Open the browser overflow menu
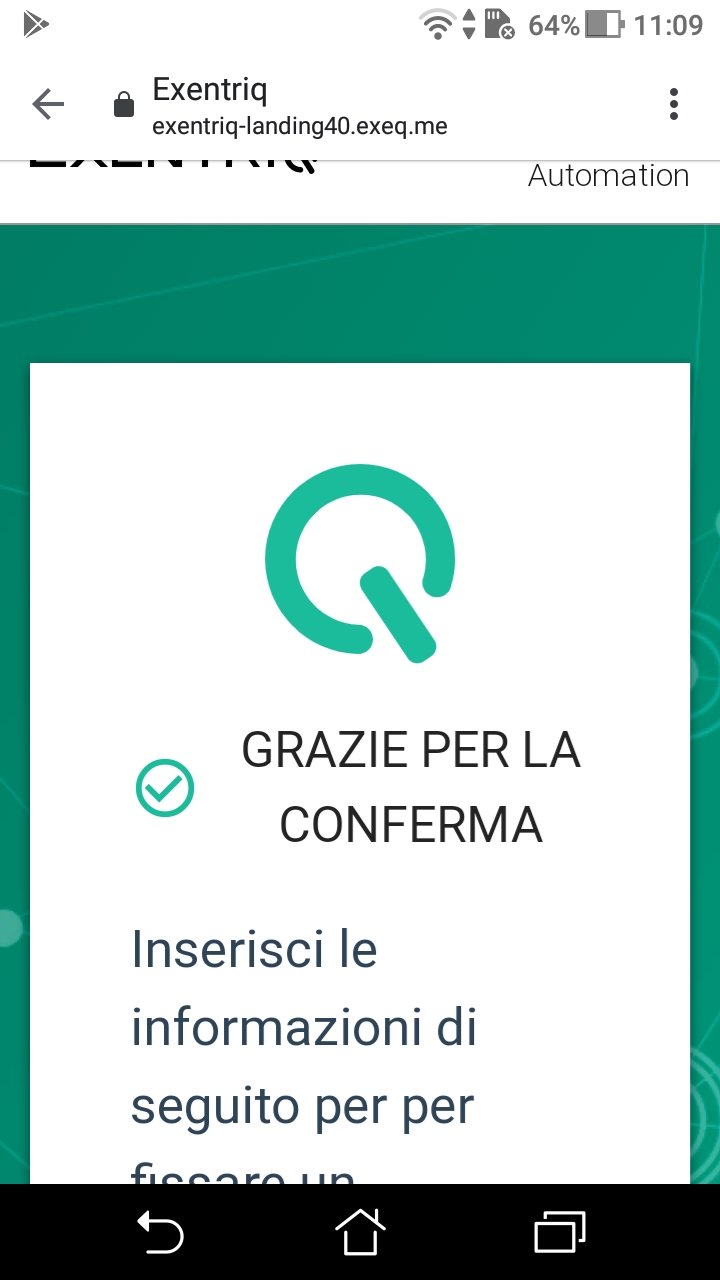Viewport: 720px width, 1280px height. coord(673,104)
